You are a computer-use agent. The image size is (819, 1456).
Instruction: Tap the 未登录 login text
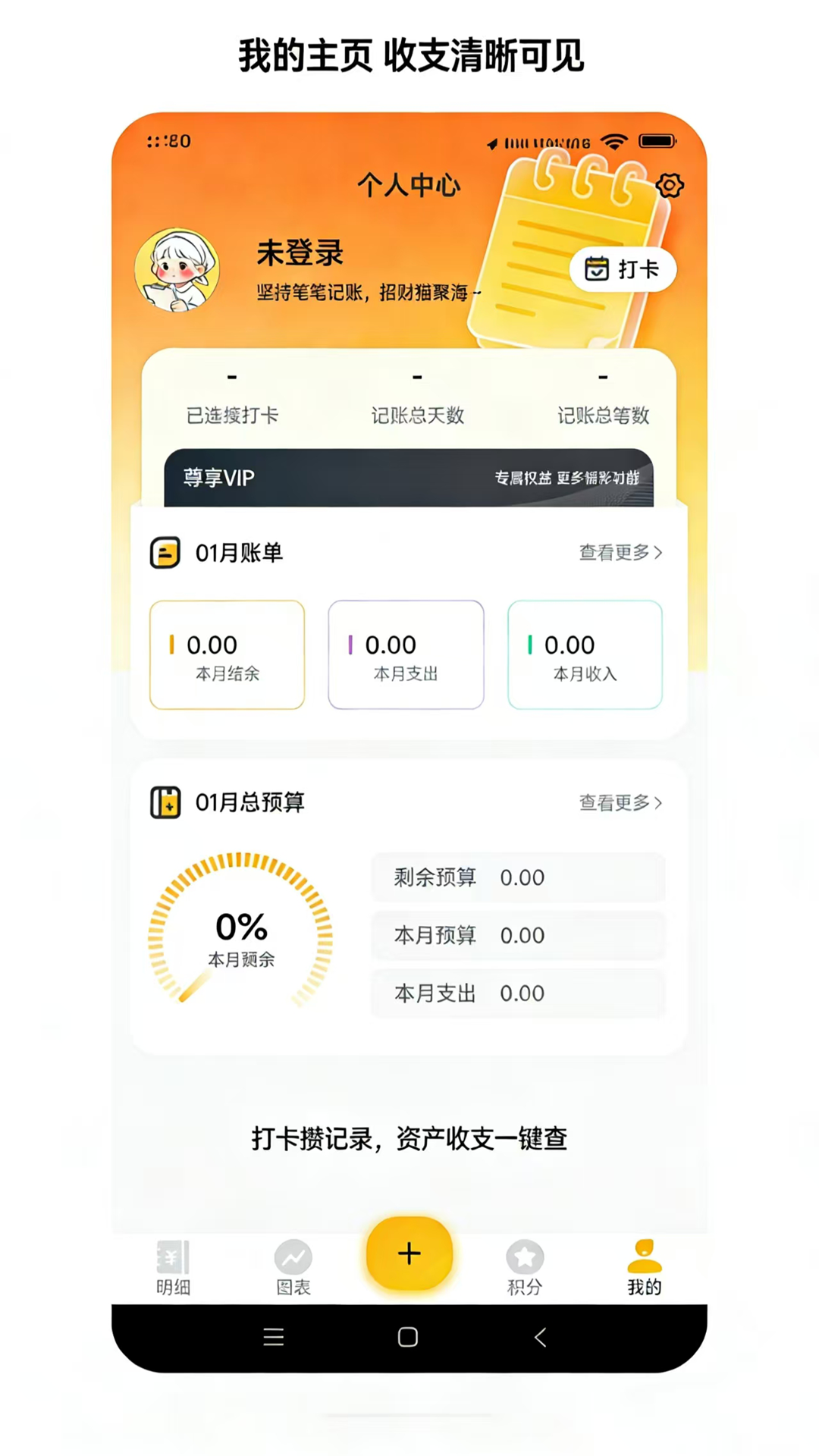tap(299, 253)
